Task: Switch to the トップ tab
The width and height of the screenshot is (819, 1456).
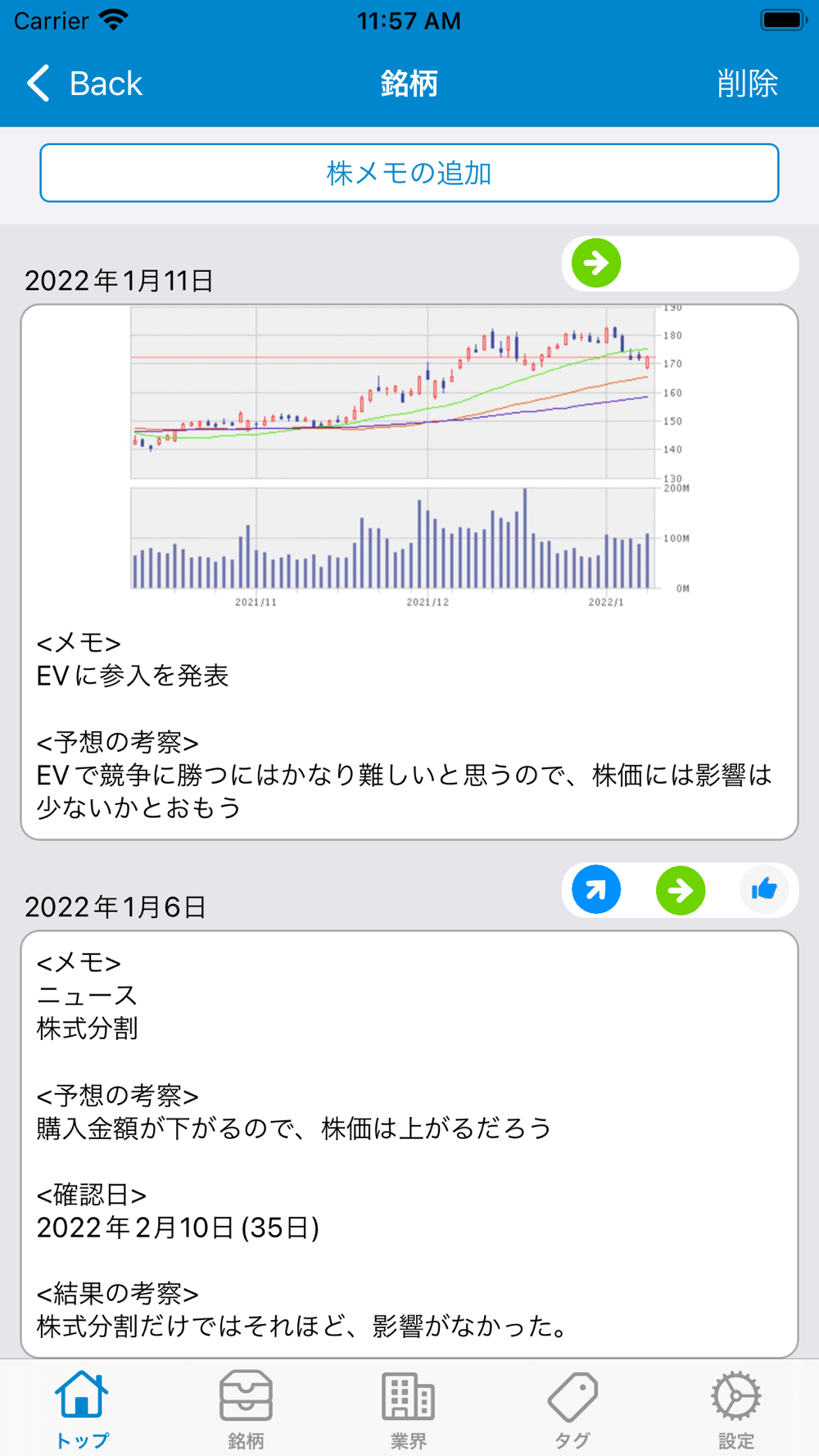Action: tap(82, 1409)
